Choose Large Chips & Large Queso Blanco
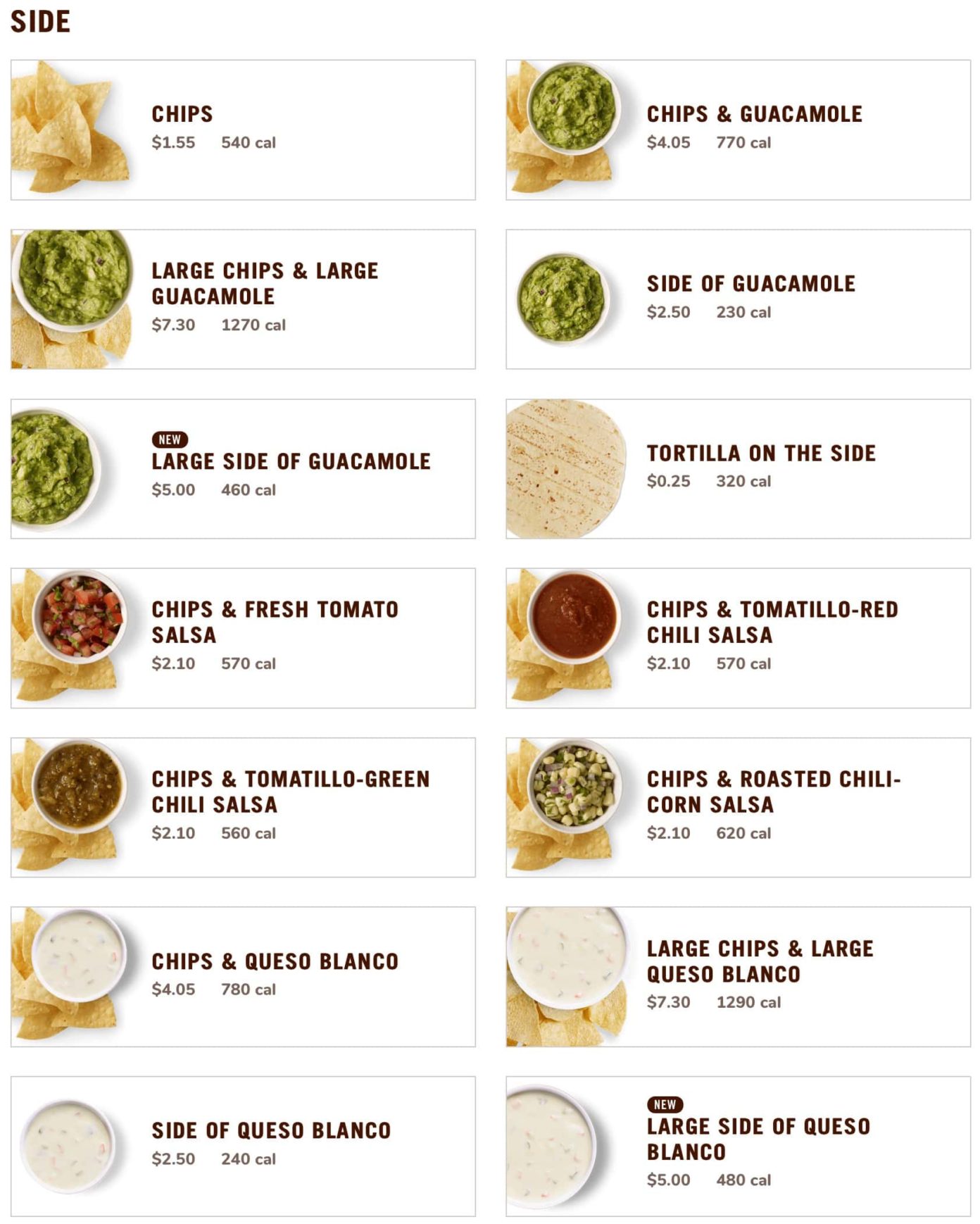 (738, 976)
